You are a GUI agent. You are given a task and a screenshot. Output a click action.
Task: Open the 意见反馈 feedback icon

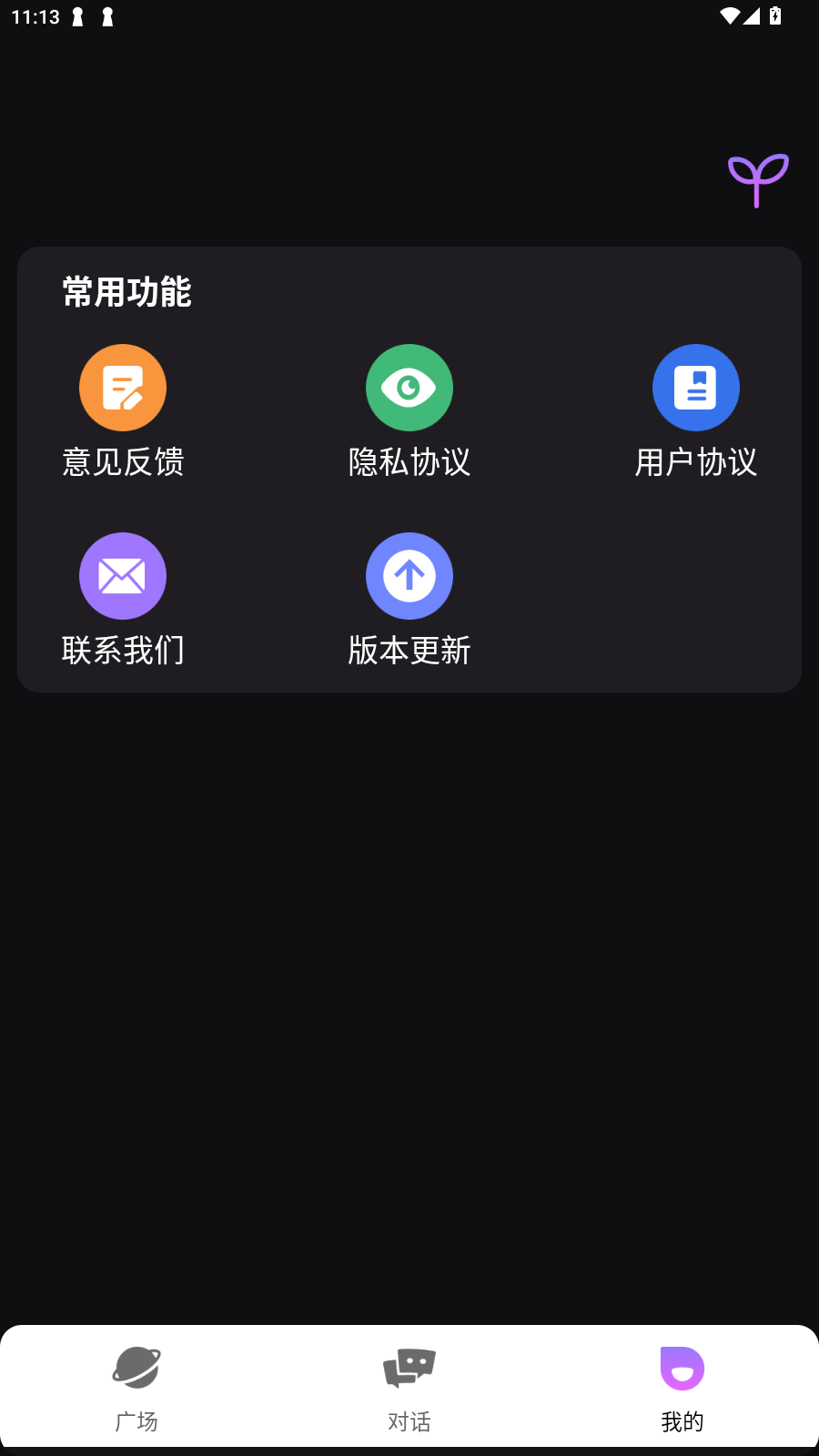point(123,387)
